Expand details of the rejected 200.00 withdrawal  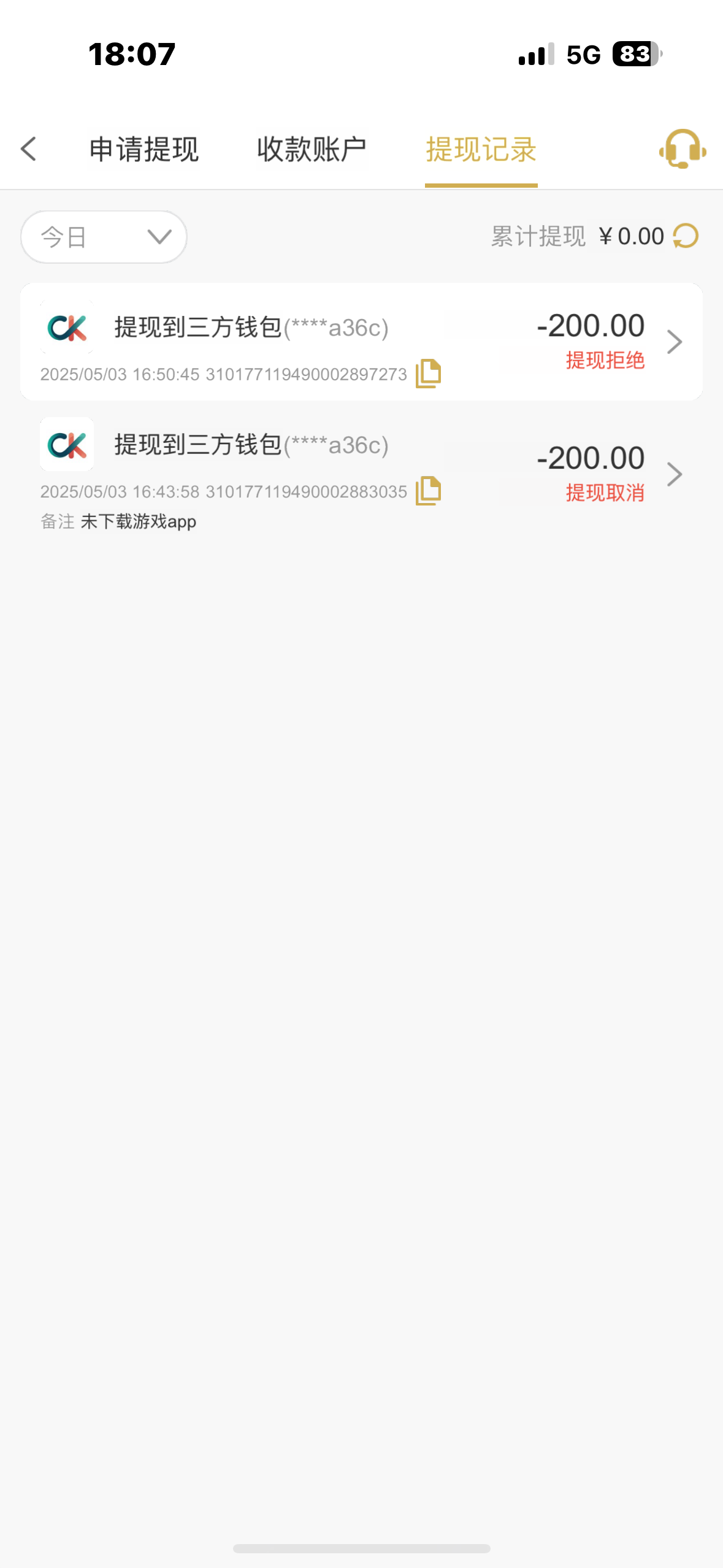tap(675, 342)
